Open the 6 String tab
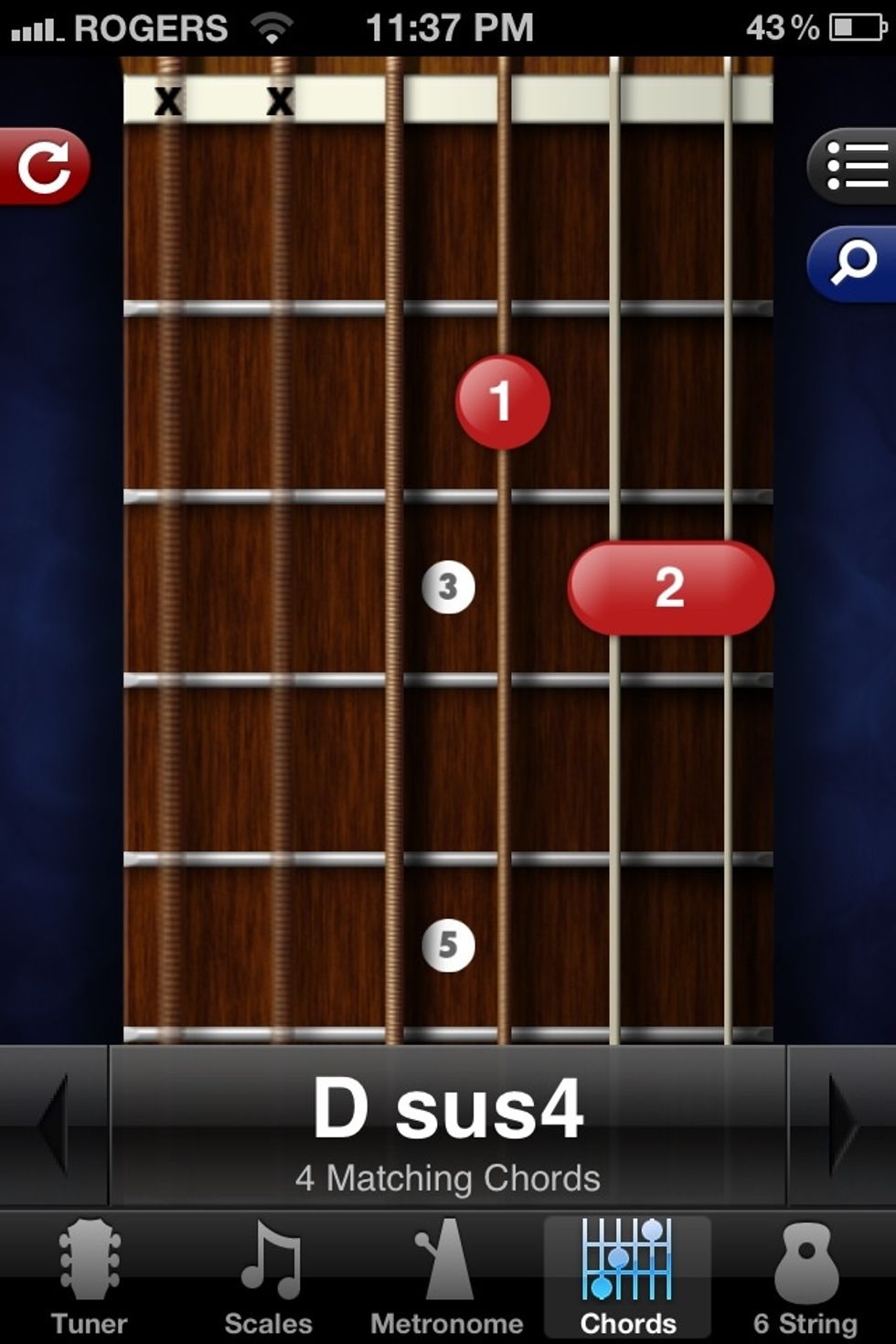Screen dimensions: 896x1344 click(805, 1277)
